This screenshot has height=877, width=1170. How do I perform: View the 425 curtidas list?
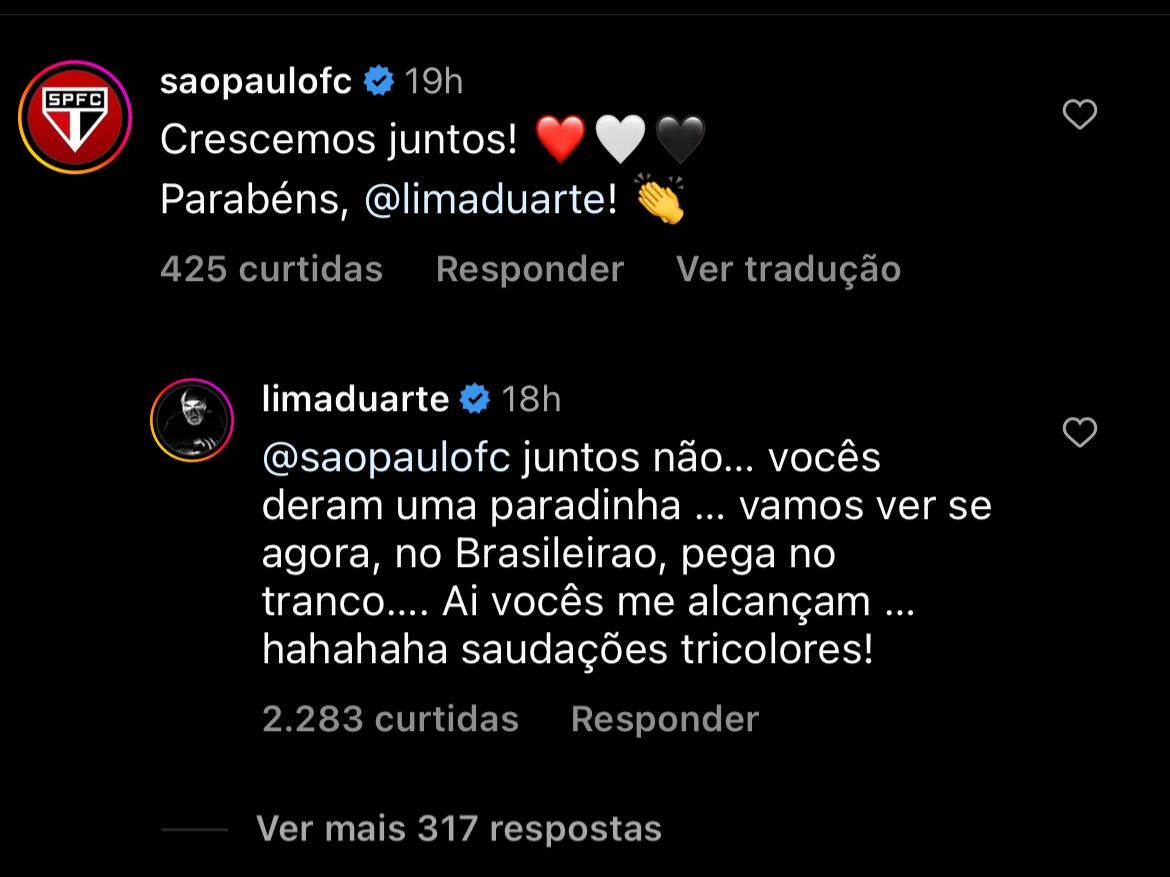coord(271,269)
